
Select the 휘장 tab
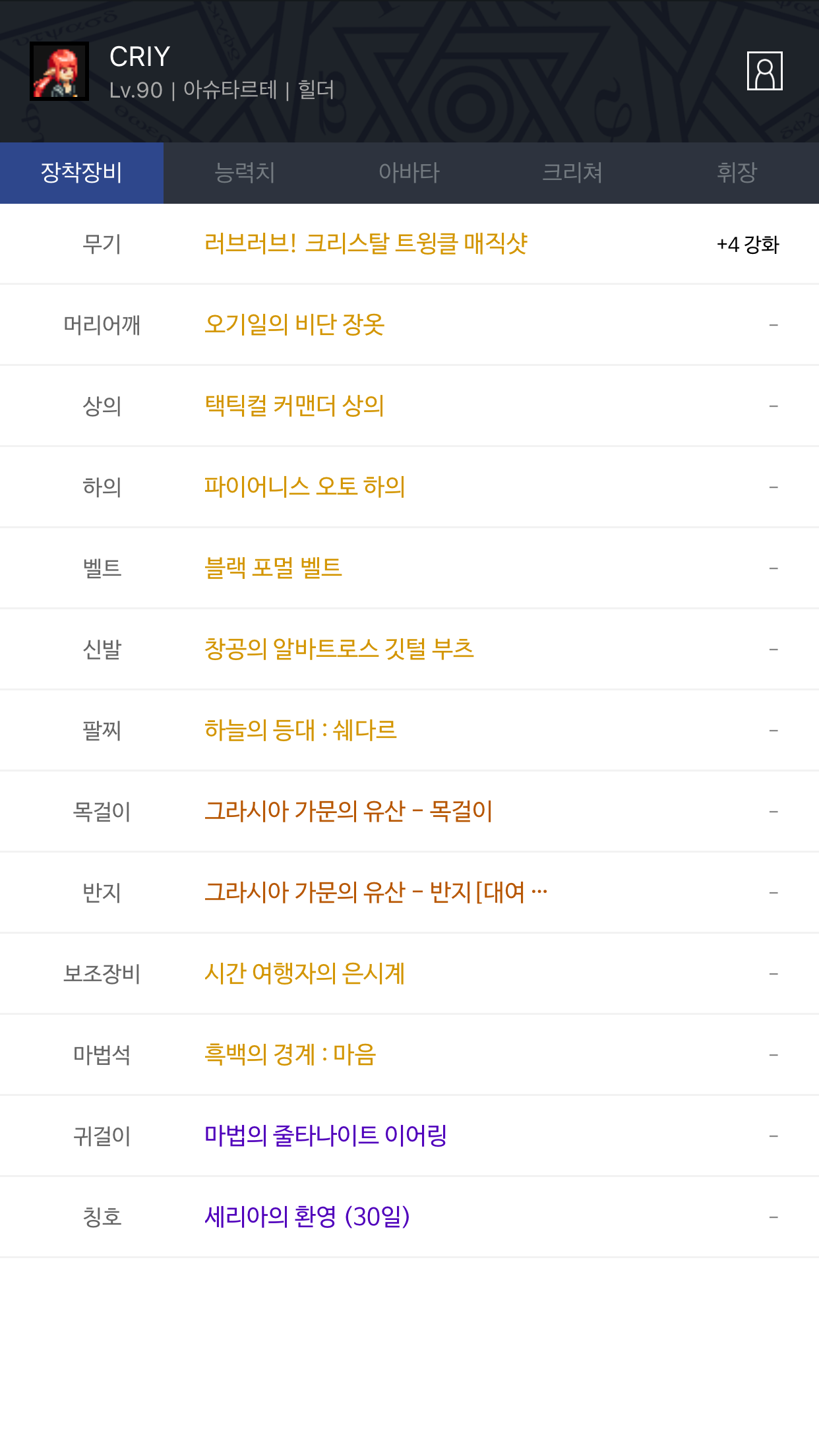coord(737,173)
